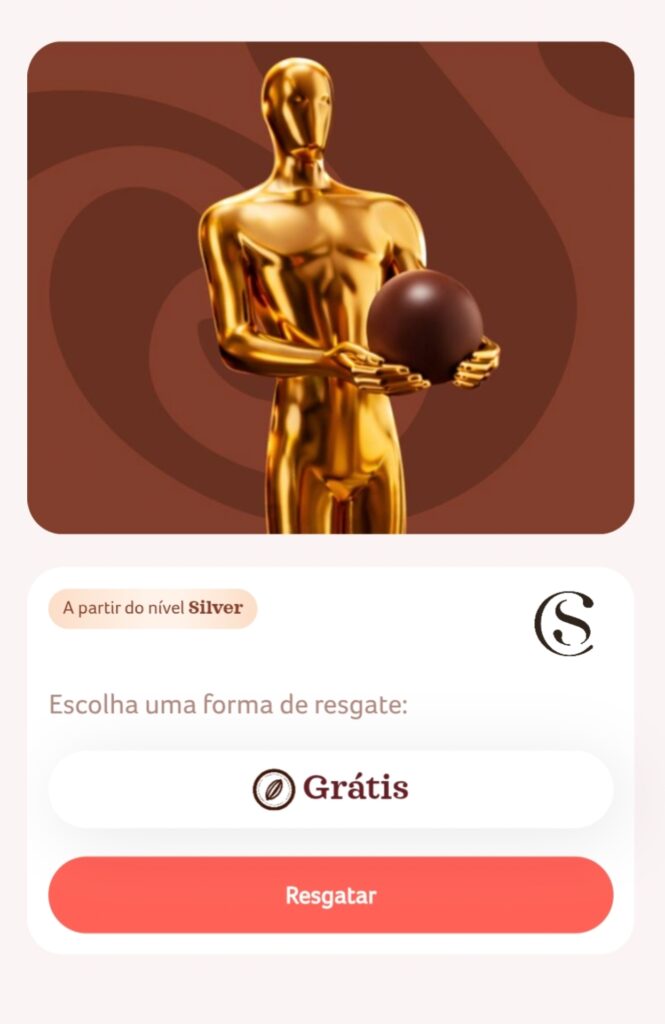Tap the Resgatar button
Screen dimensions: 665x1024
(x=330, y=895)
